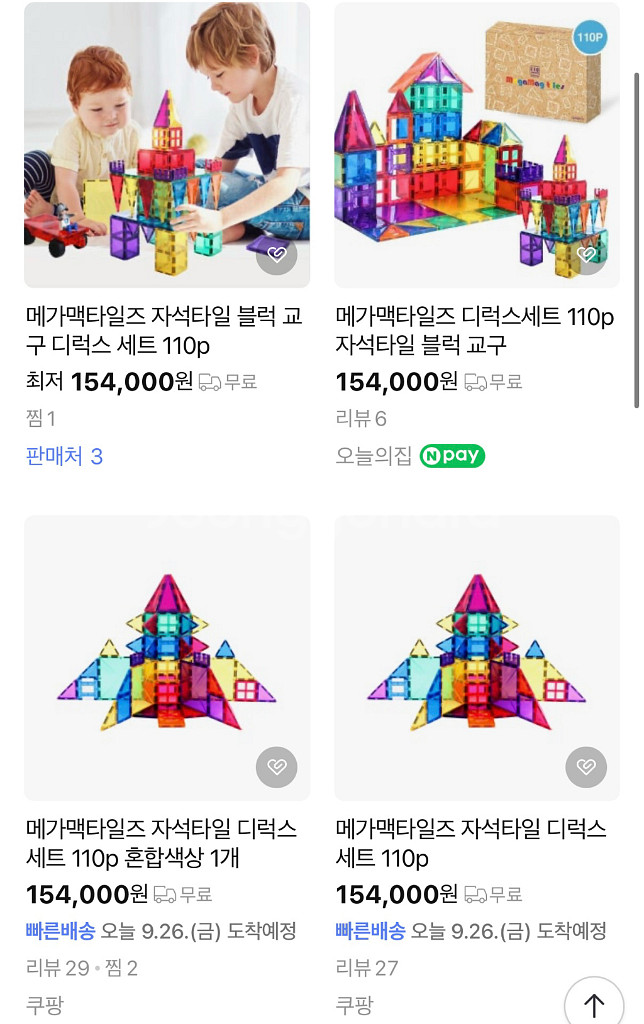This screenshot has height=1024, width=644.
Task: Open the 판매처 3 sellers link
Action: (x=64, y=457)
